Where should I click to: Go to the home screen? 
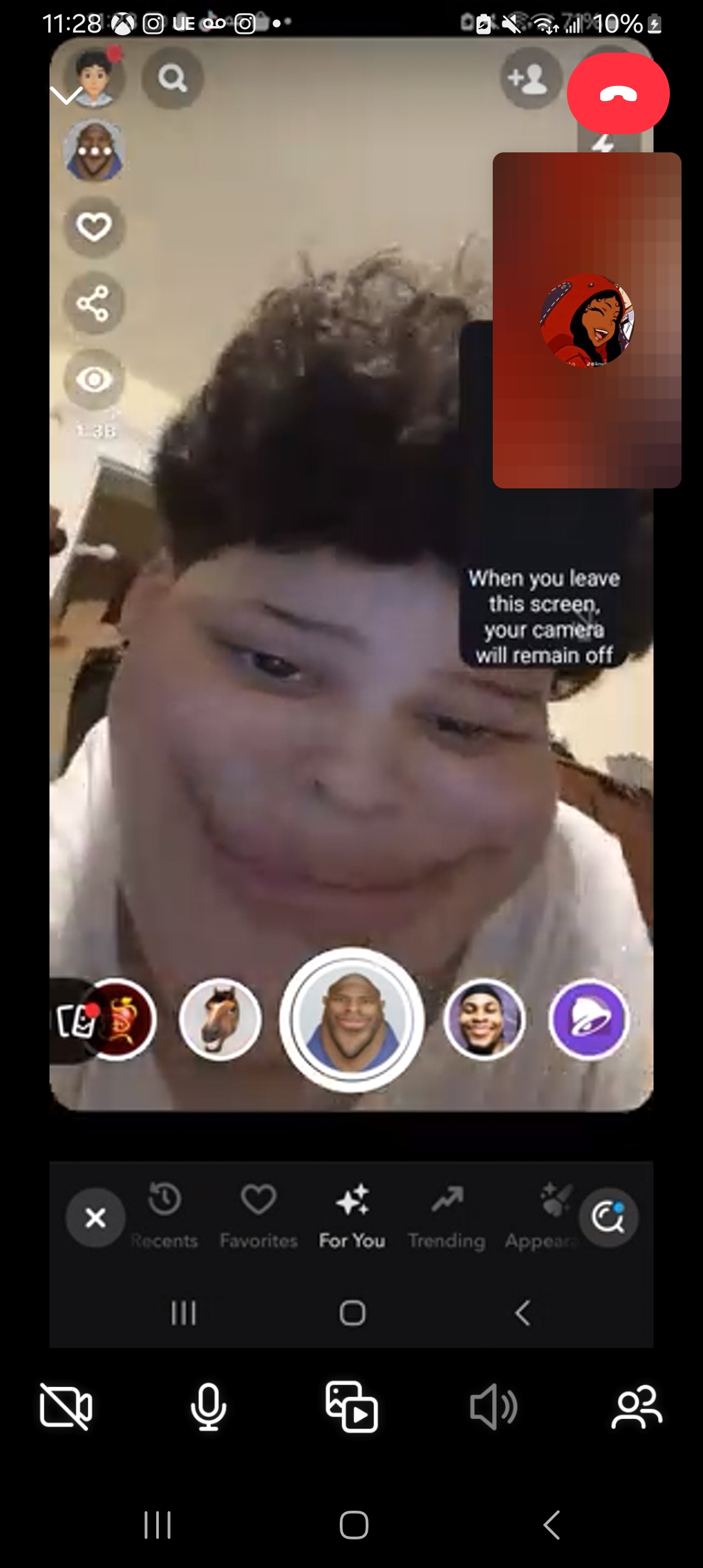point(353,1525)
